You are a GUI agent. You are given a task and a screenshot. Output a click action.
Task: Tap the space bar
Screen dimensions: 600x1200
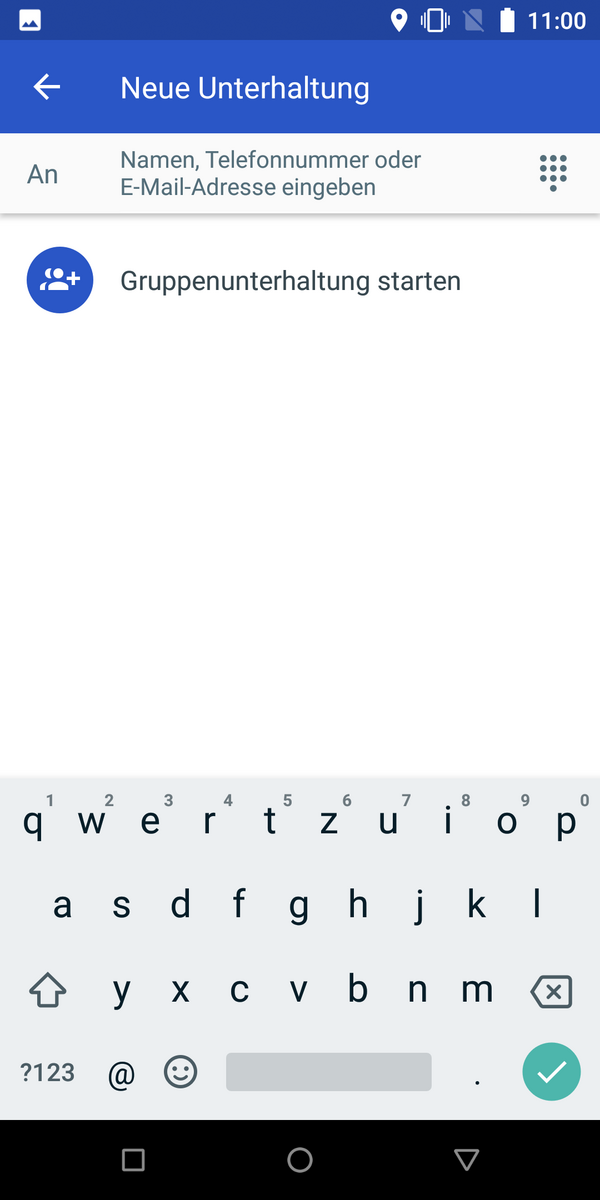point(329,1072)
